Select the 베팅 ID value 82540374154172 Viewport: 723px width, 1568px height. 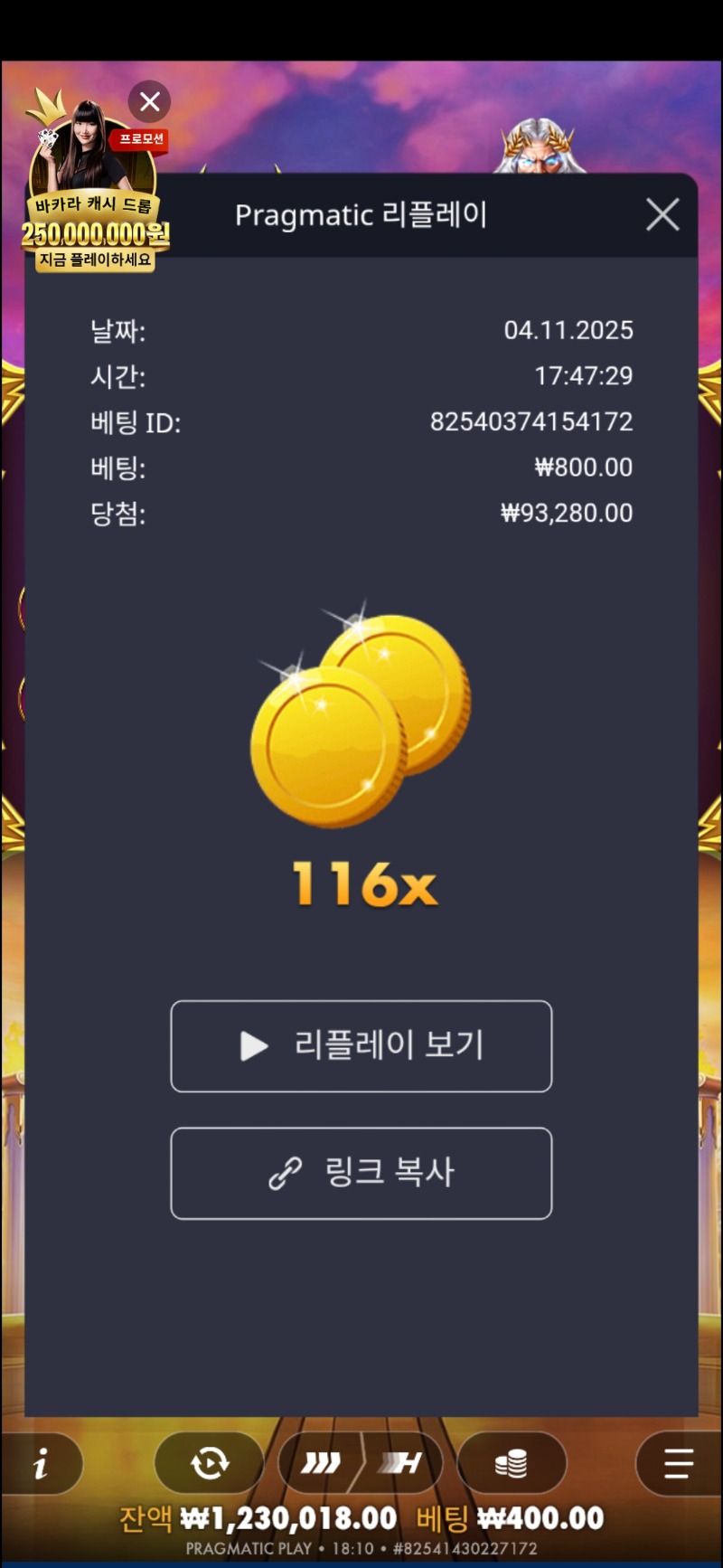point(532,421)
